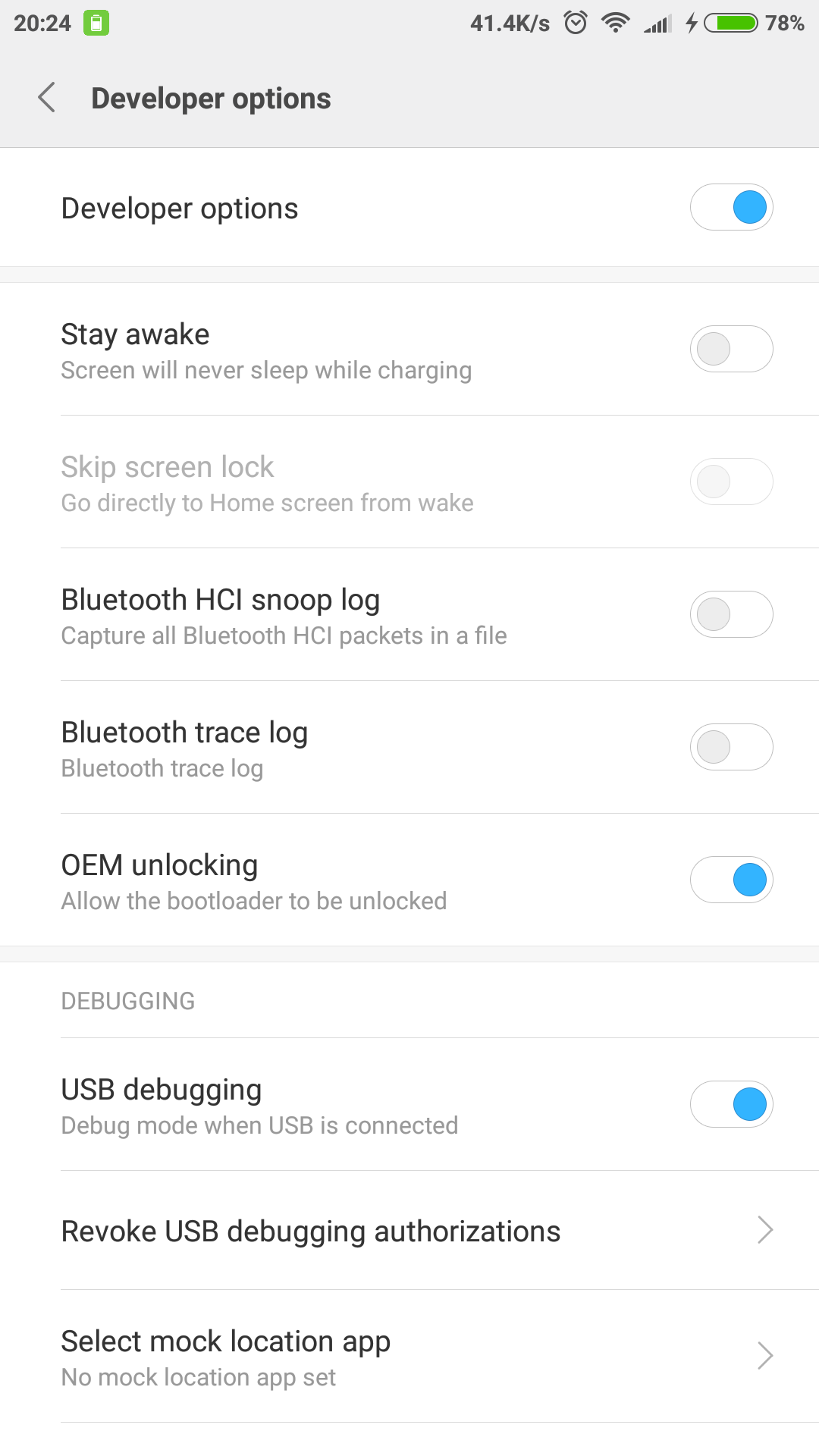
Task: Open Select mock location app
Action: tap(409, 1357)
